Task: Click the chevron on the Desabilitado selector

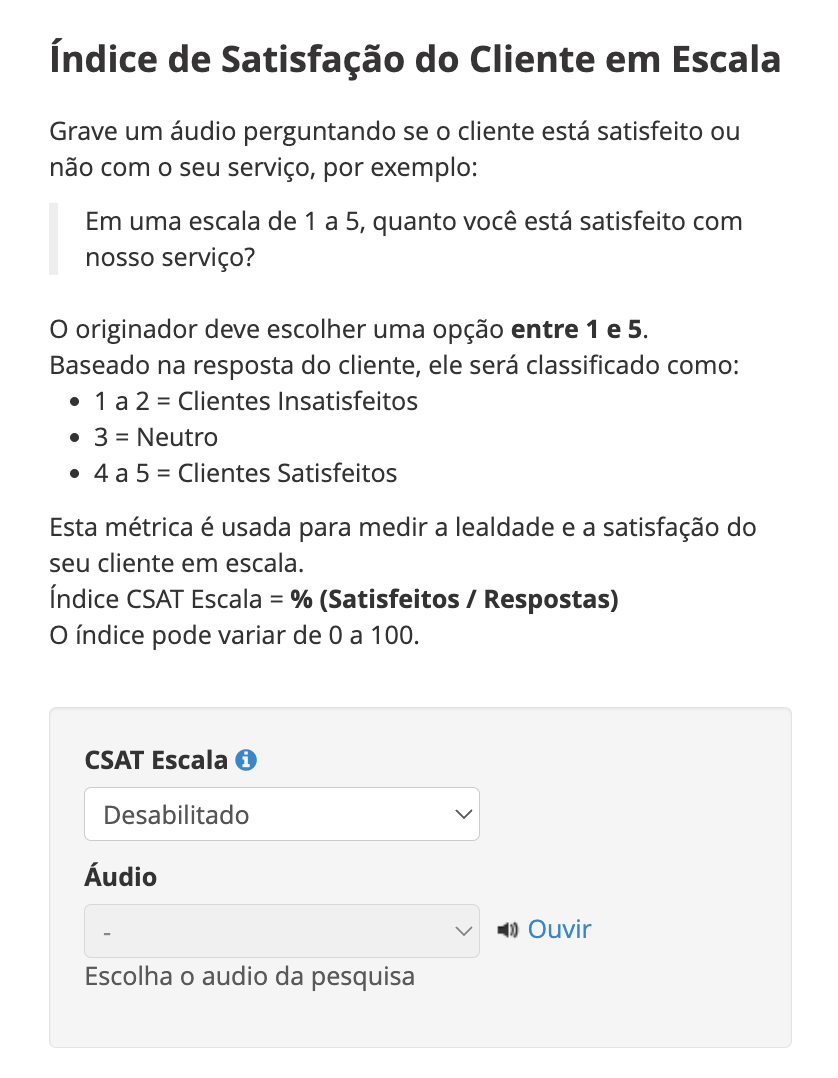Action: (x=463, y=814)
